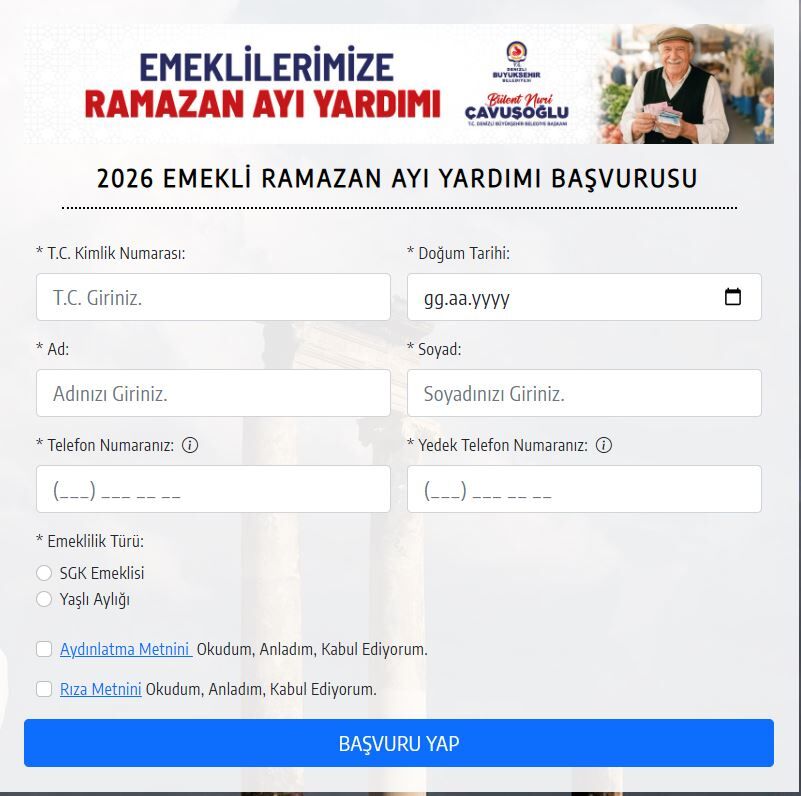This screenshot has width=801, height=796.
Task: Submit with BAŞVURU YAP button
Action: pos(399,743)
